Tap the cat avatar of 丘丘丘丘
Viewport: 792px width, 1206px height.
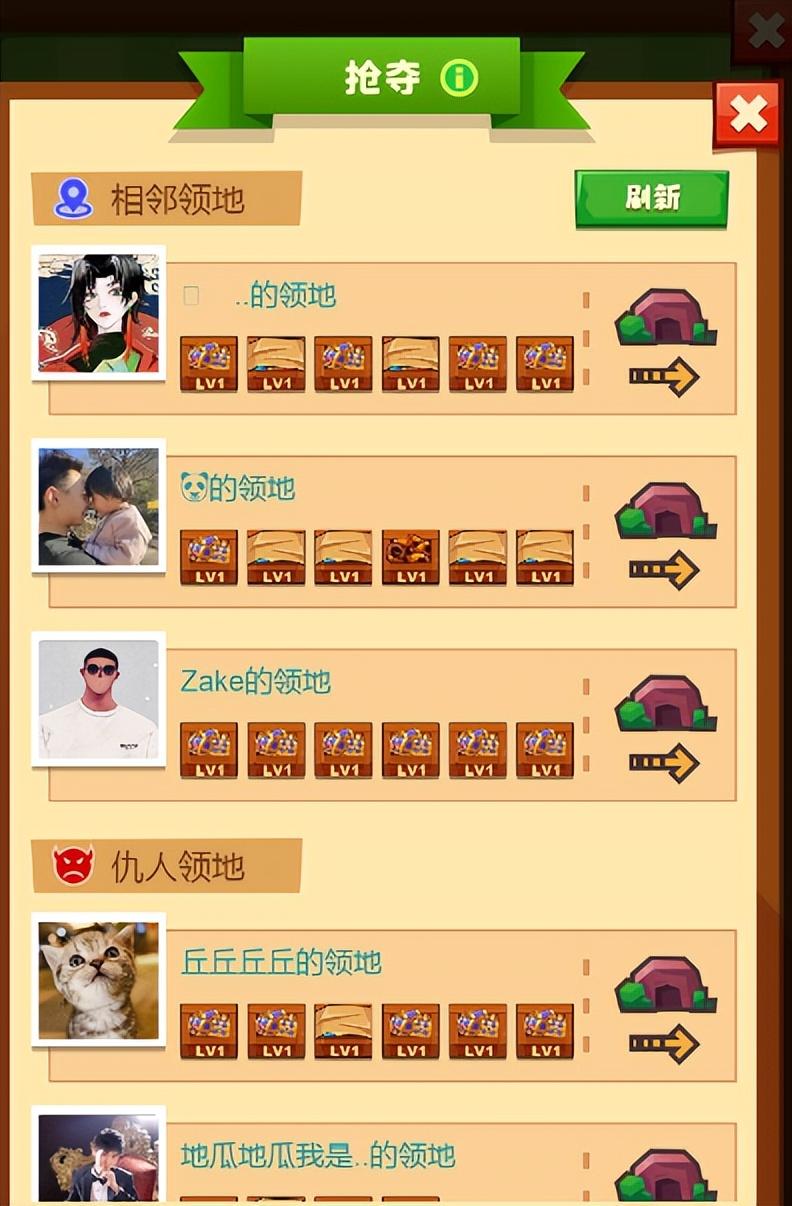tap(98, 979)
